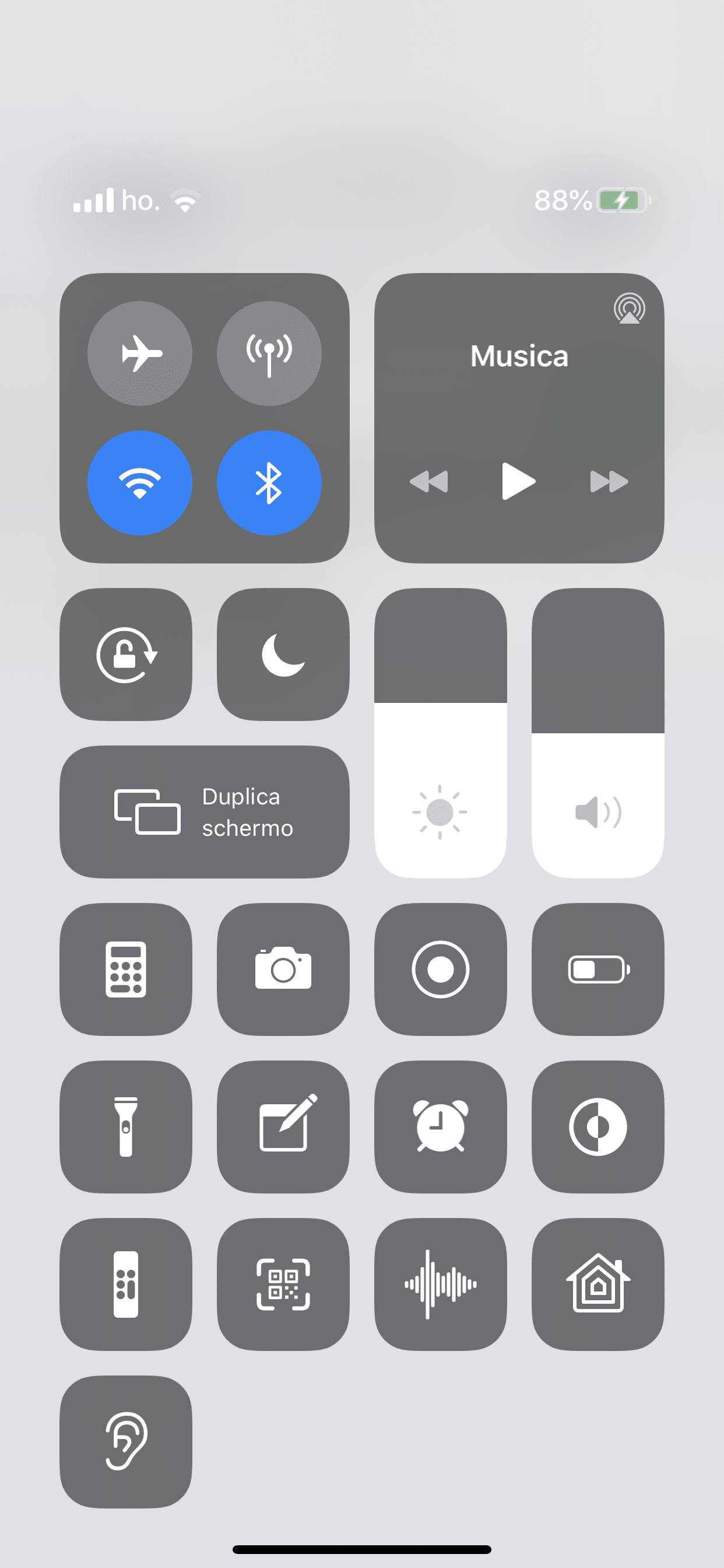The width and height of the screenshot is (724, 1568).
Task: Turn off Wi-Fi
Action: pyautogui.click(x=140, y=482)
